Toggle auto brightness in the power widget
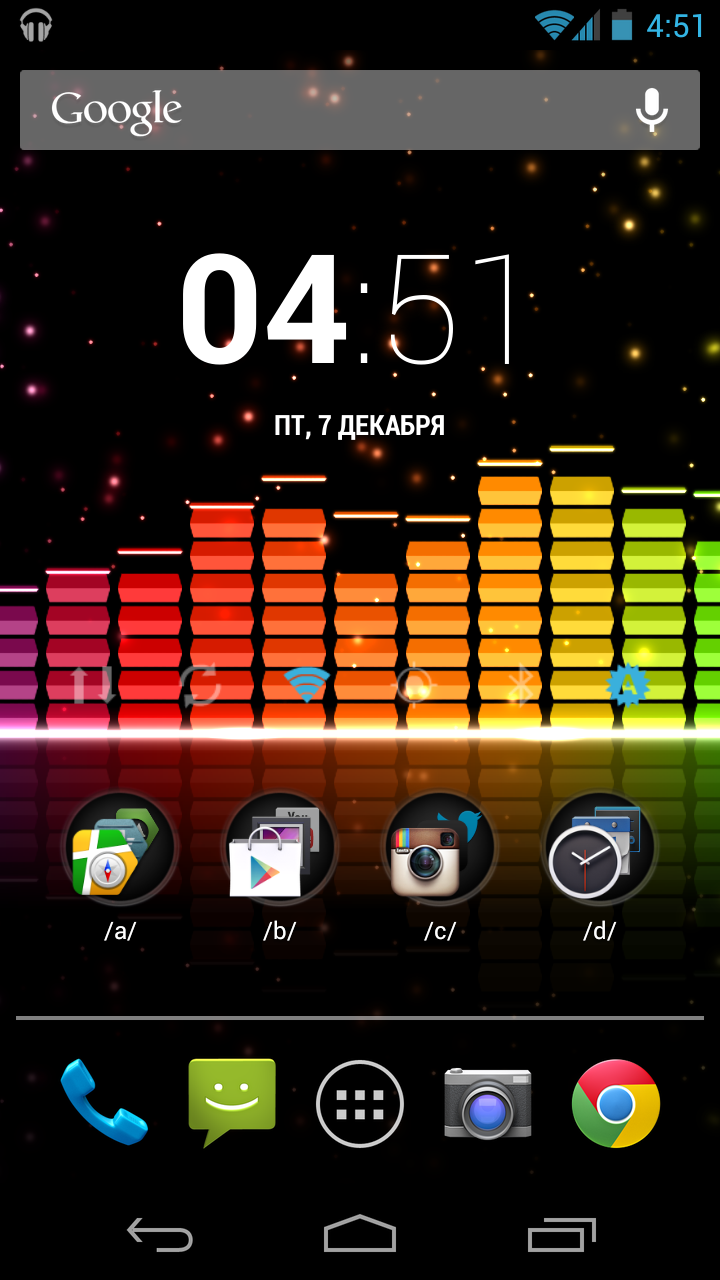This screenshot has height=1280, width=720. (628, 686)
